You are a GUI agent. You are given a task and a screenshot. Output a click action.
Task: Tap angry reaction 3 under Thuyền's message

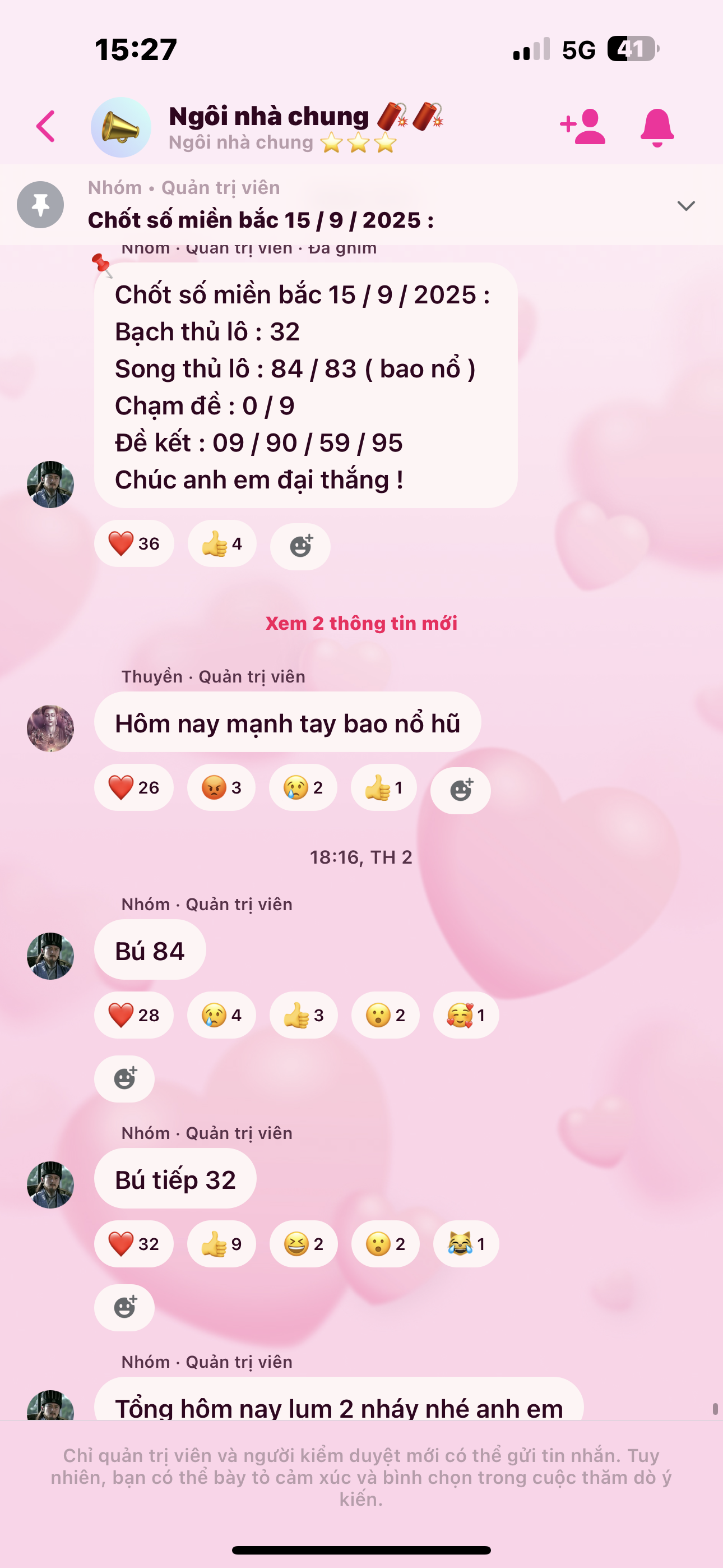coord(221,787)
